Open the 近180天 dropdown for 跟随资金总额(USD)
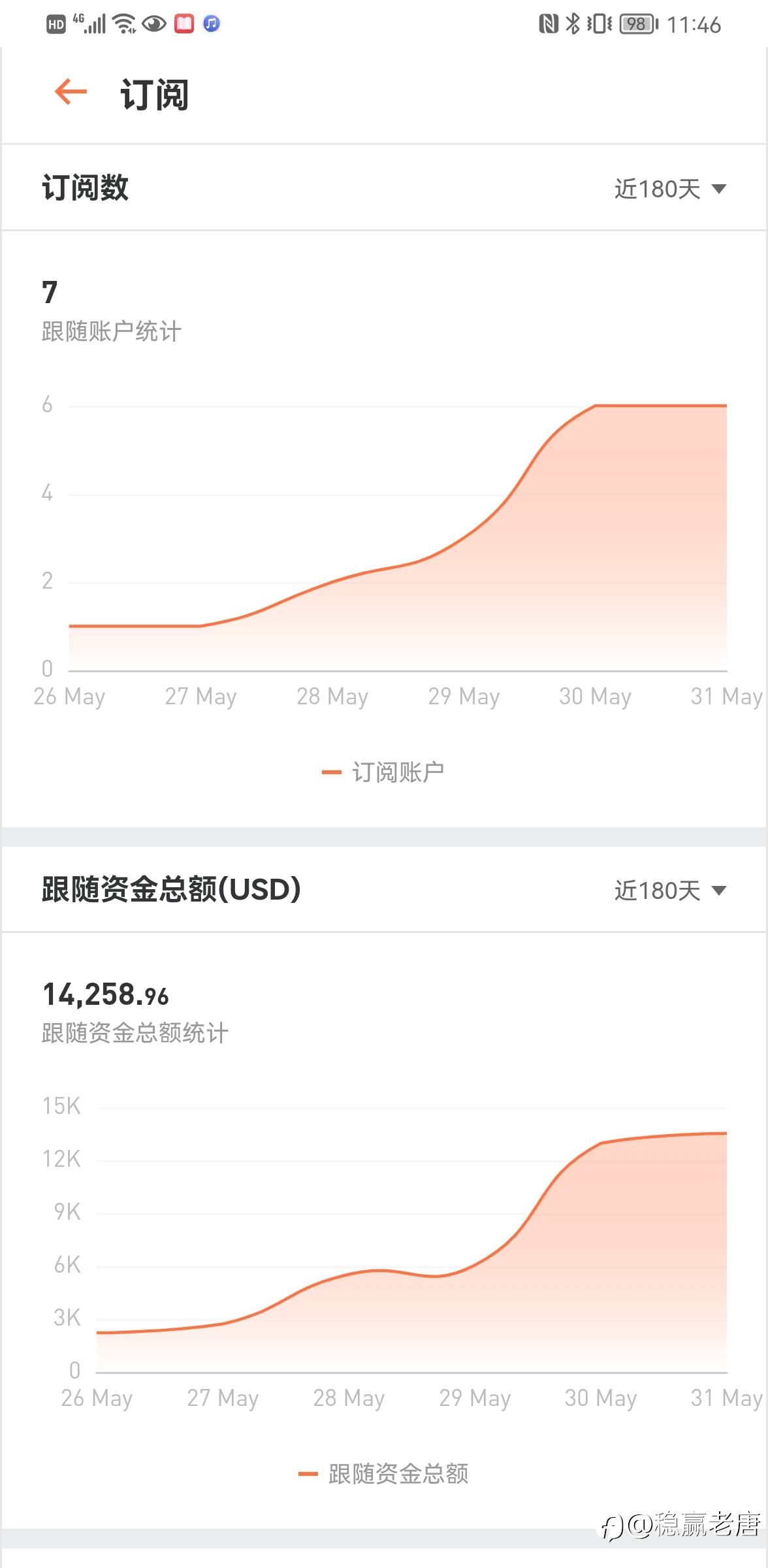The image size is (768, 1568). click(x=670, y=890)
